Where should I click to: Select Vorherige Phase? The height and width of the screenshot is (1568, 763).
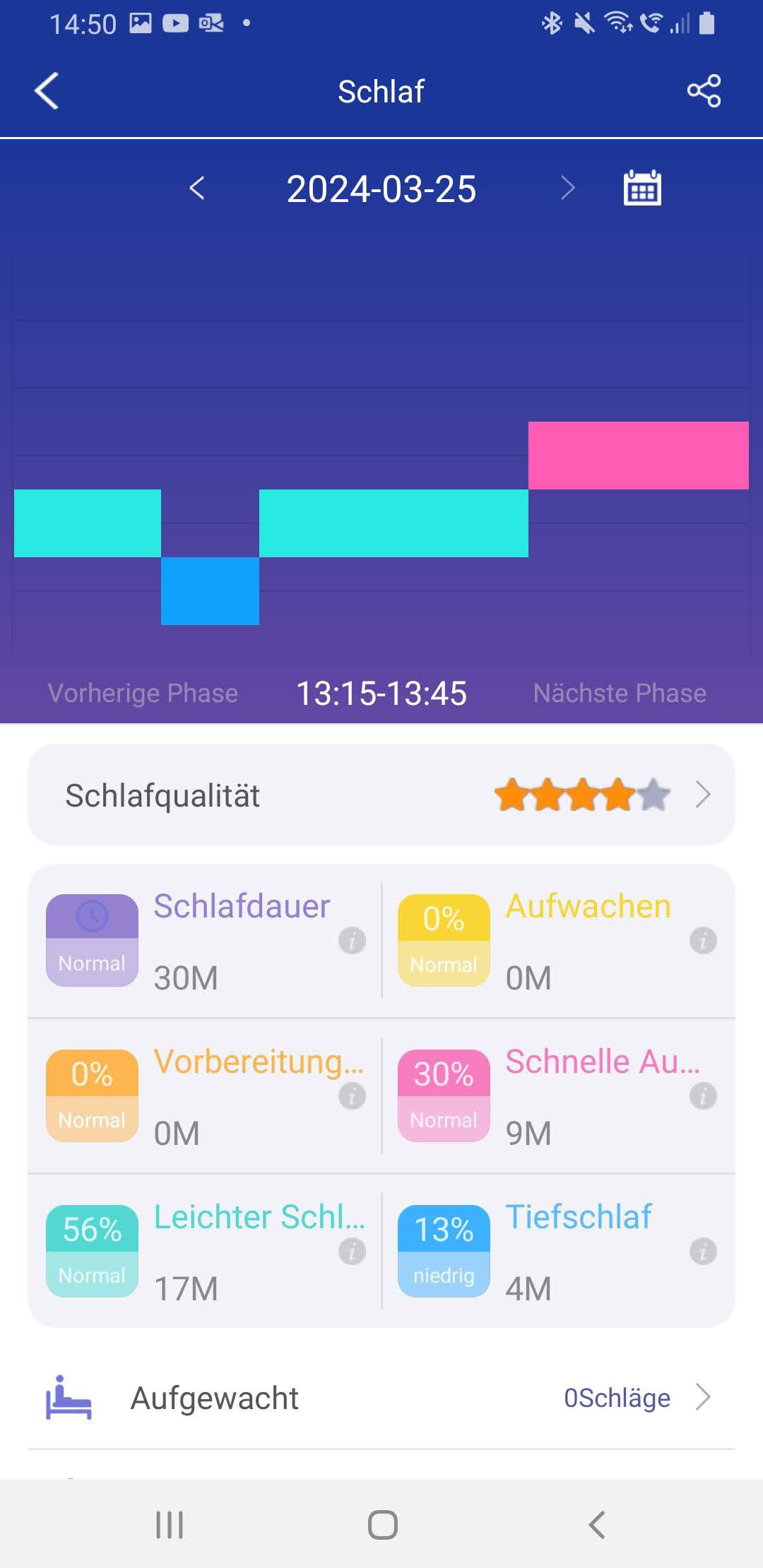pyautogui.click(x=143, y=693)
